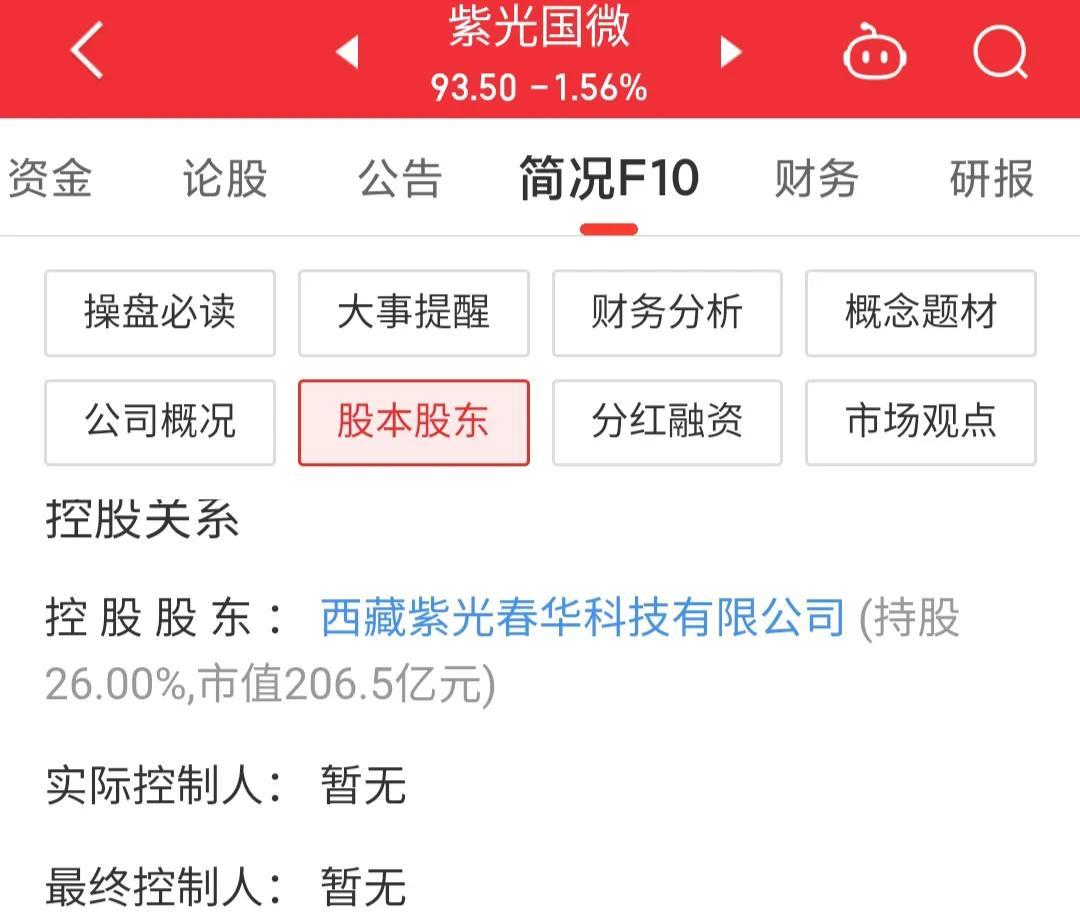Open the 分红融资 section
1080x912 pixels.
pyautogui.click(x=667, y=422)
